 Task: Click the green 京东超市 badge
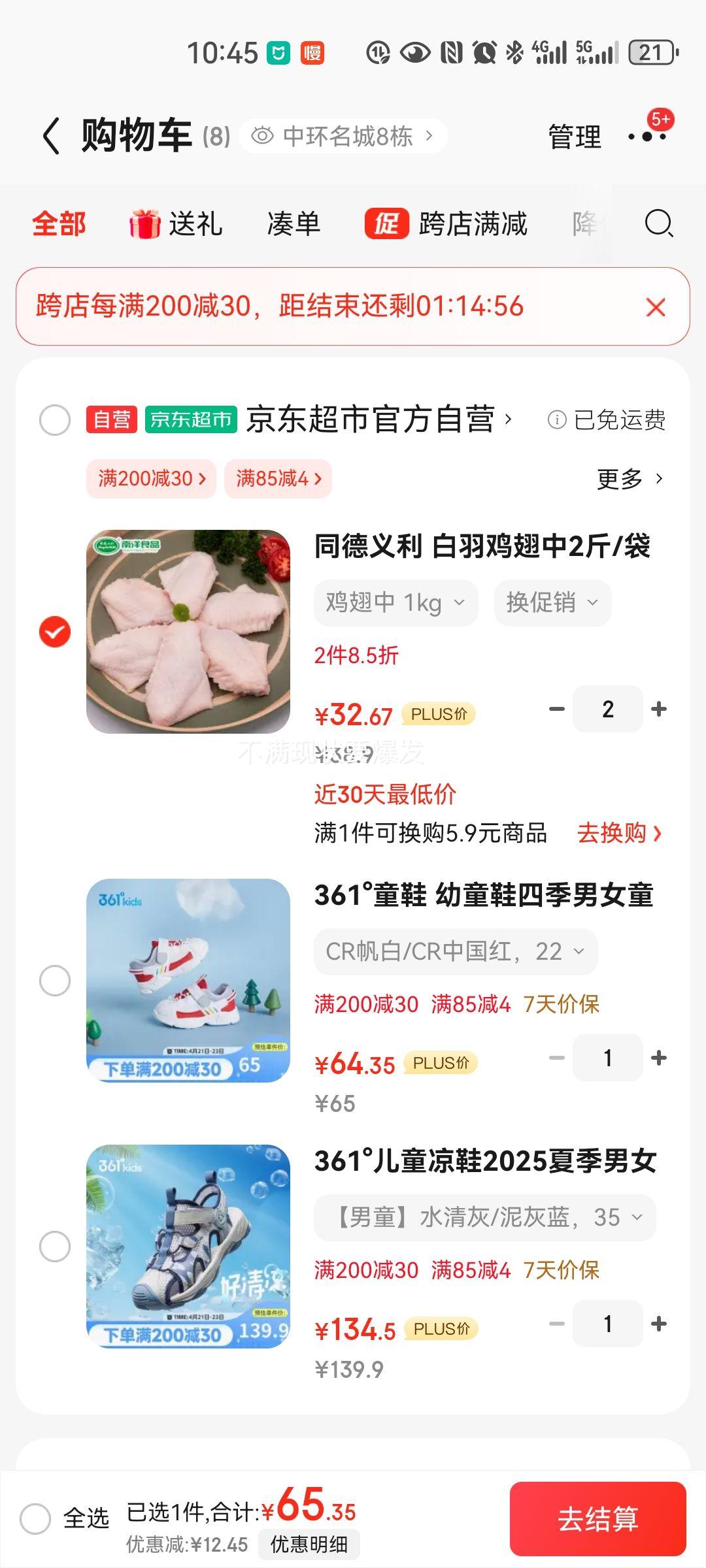click(x=188, y=421)
